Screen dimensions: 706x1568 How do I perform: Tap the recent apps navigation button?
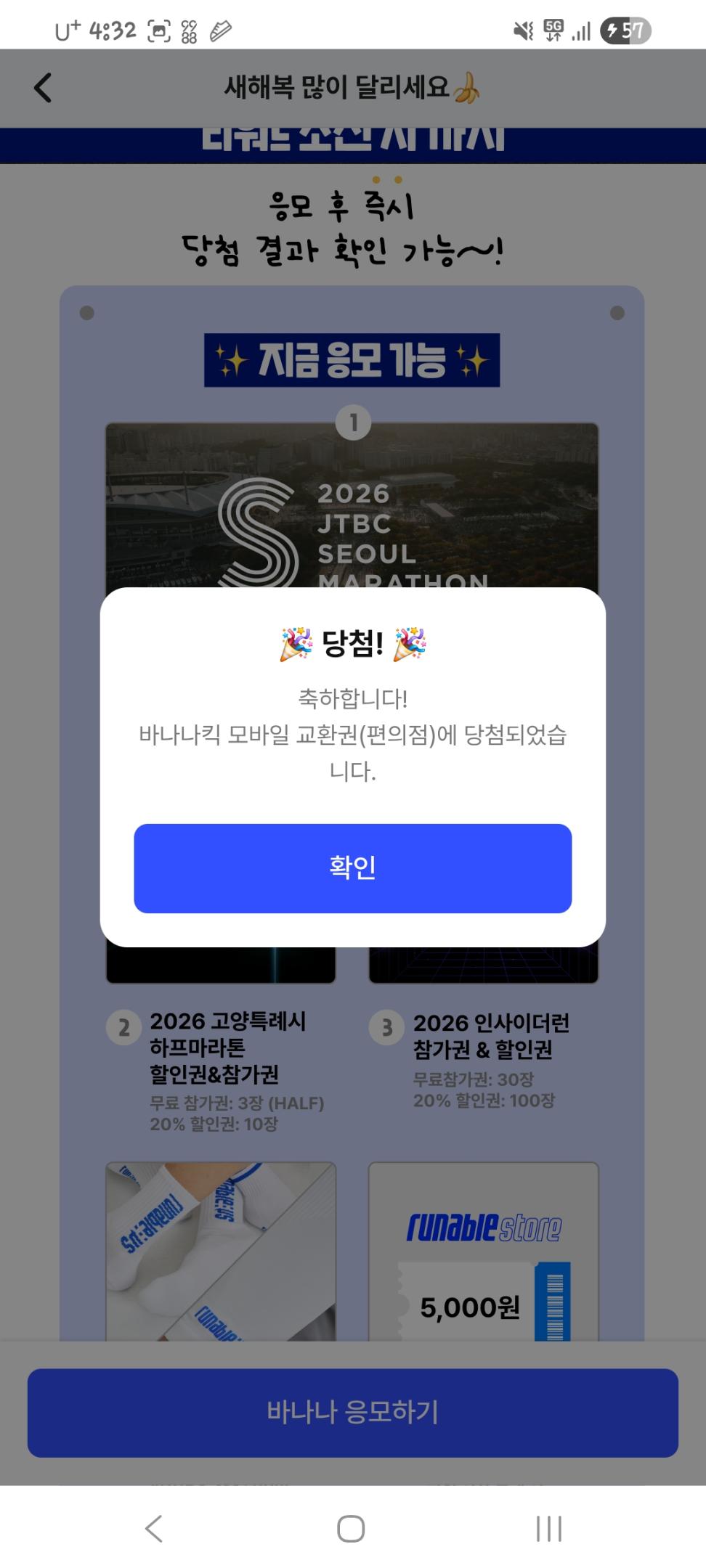pos(550,1529)
